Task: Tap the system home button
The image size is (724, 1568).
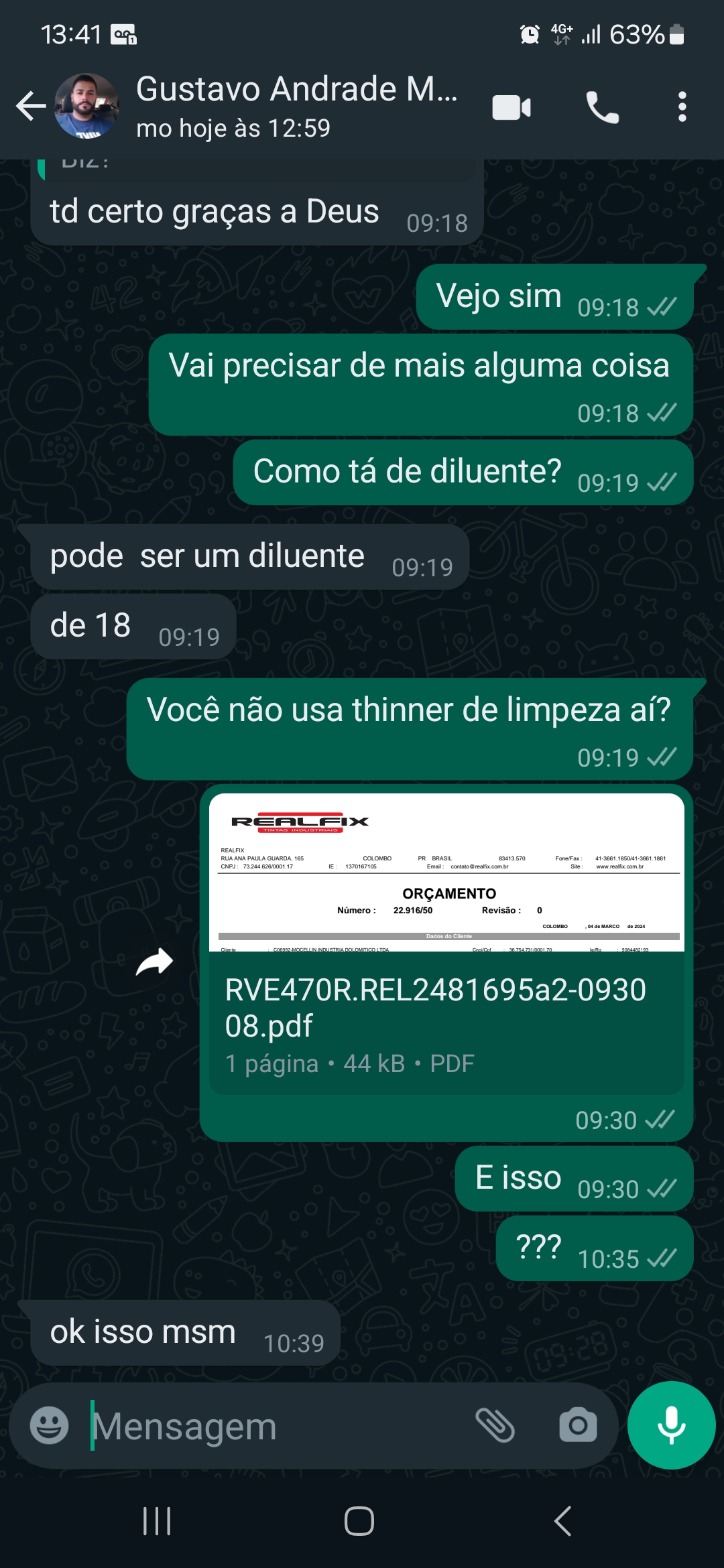Action: (359, 1521)
